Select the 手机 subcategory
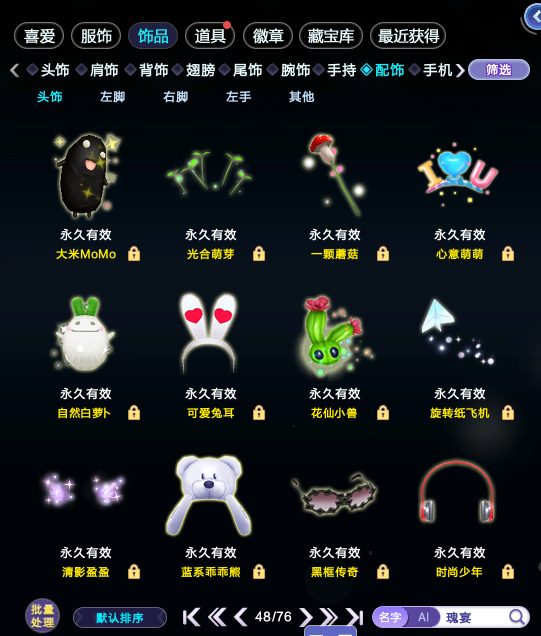This screenshot has height=636, width=541. [x=438, y=70]
